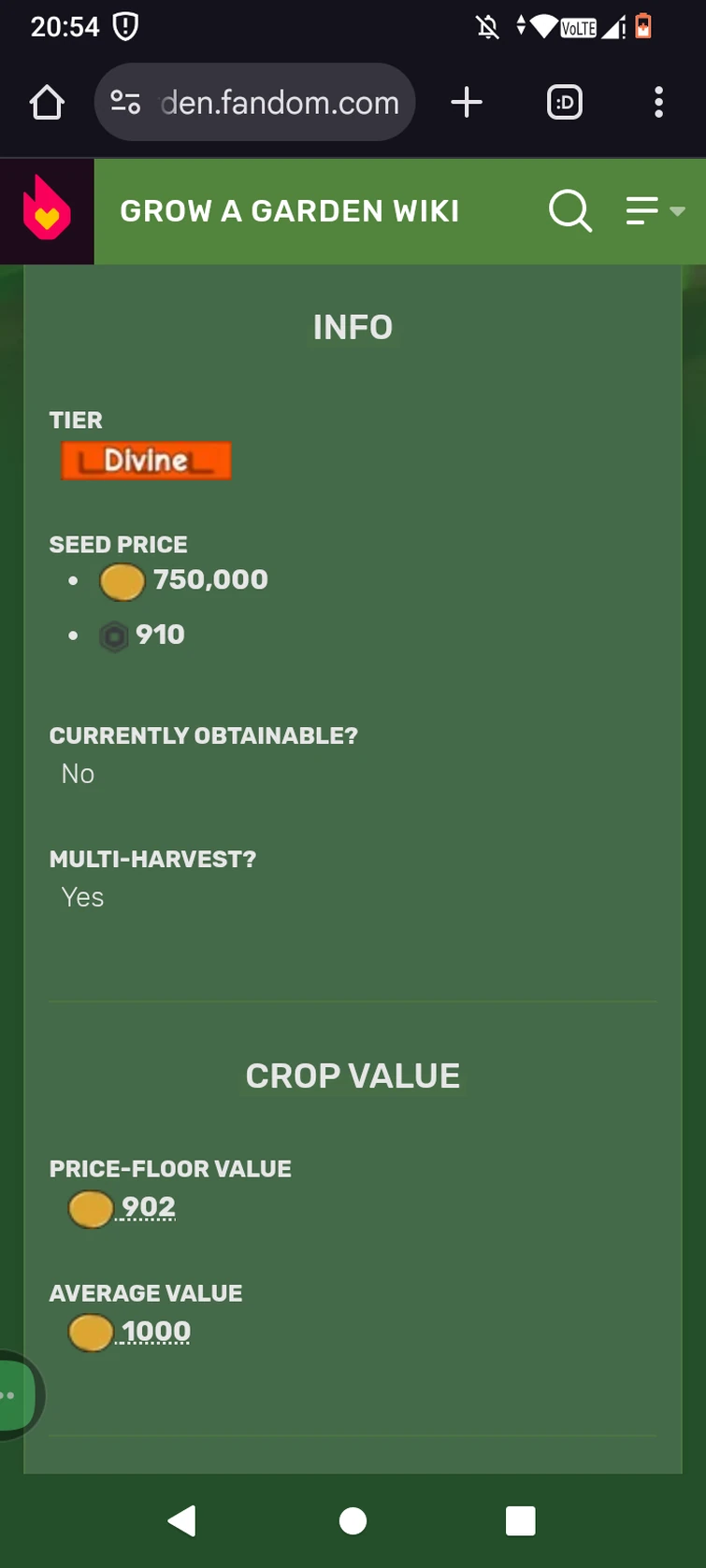The width and height of the screenshot is (706, 1568).
Task: Expand the wiki navigation menu
Action: [x=654, y=211]
